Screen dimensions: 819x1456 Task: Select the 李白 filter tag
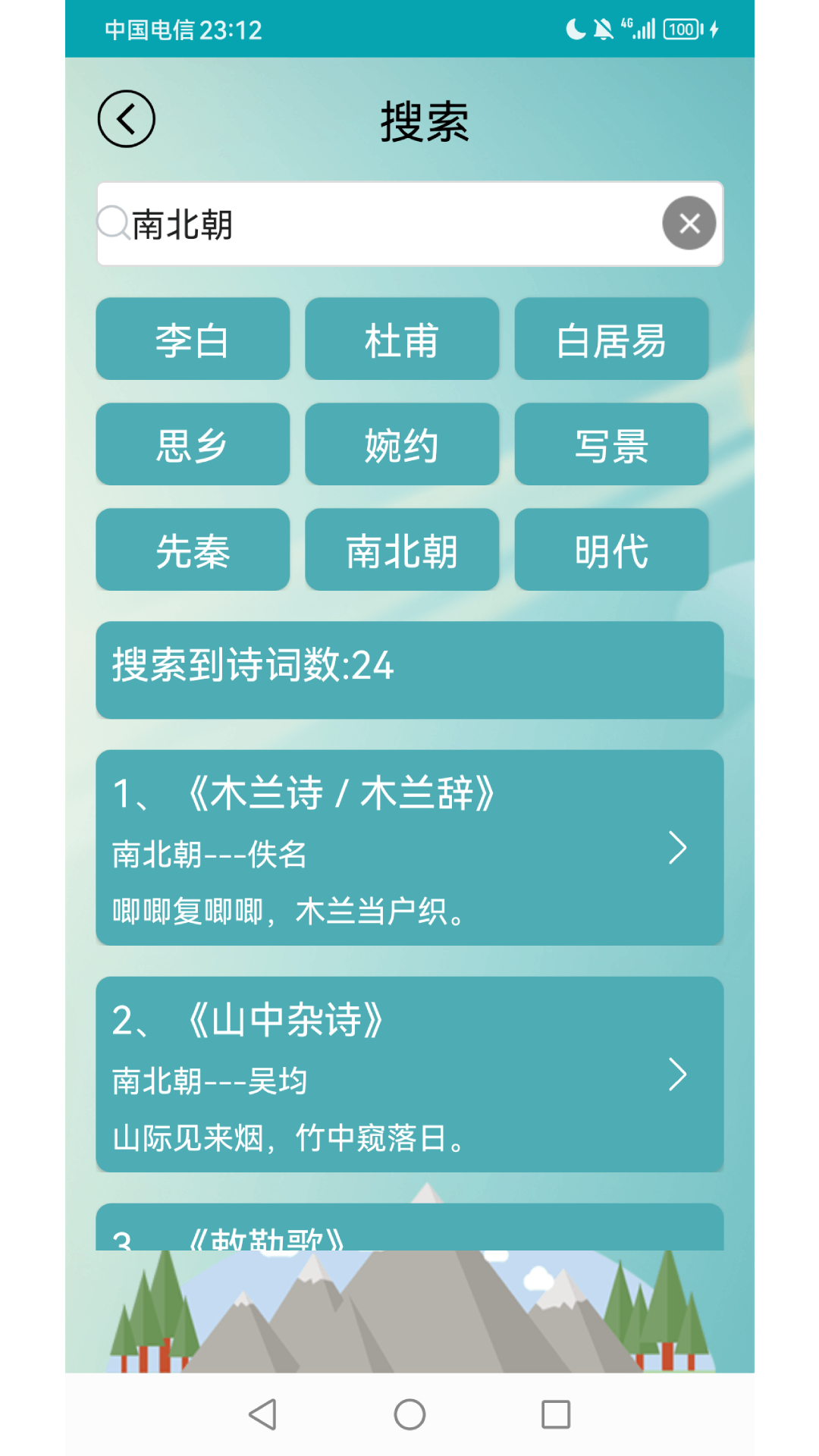192,339
